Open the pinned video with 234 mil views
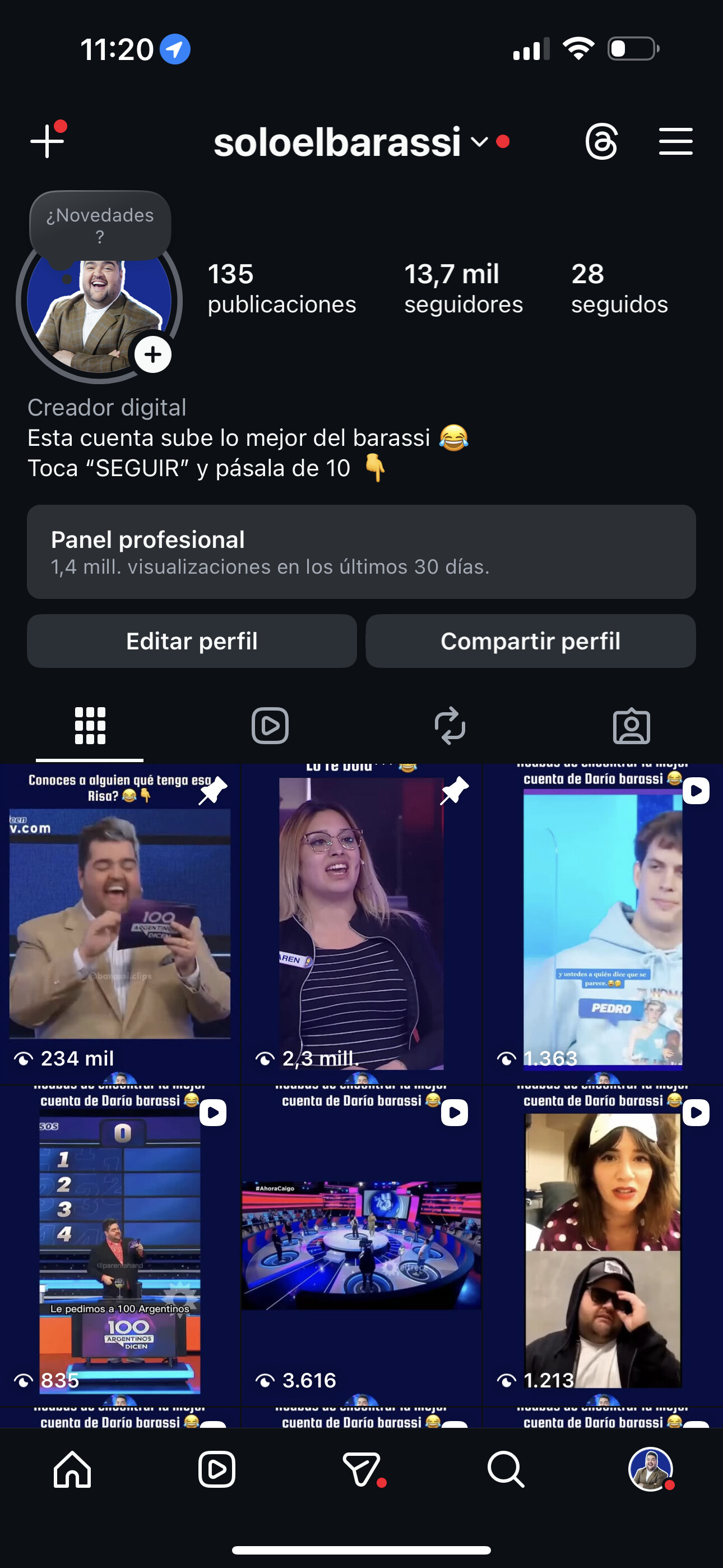This screenshot has height=1568, width=723. click(120, 923)
